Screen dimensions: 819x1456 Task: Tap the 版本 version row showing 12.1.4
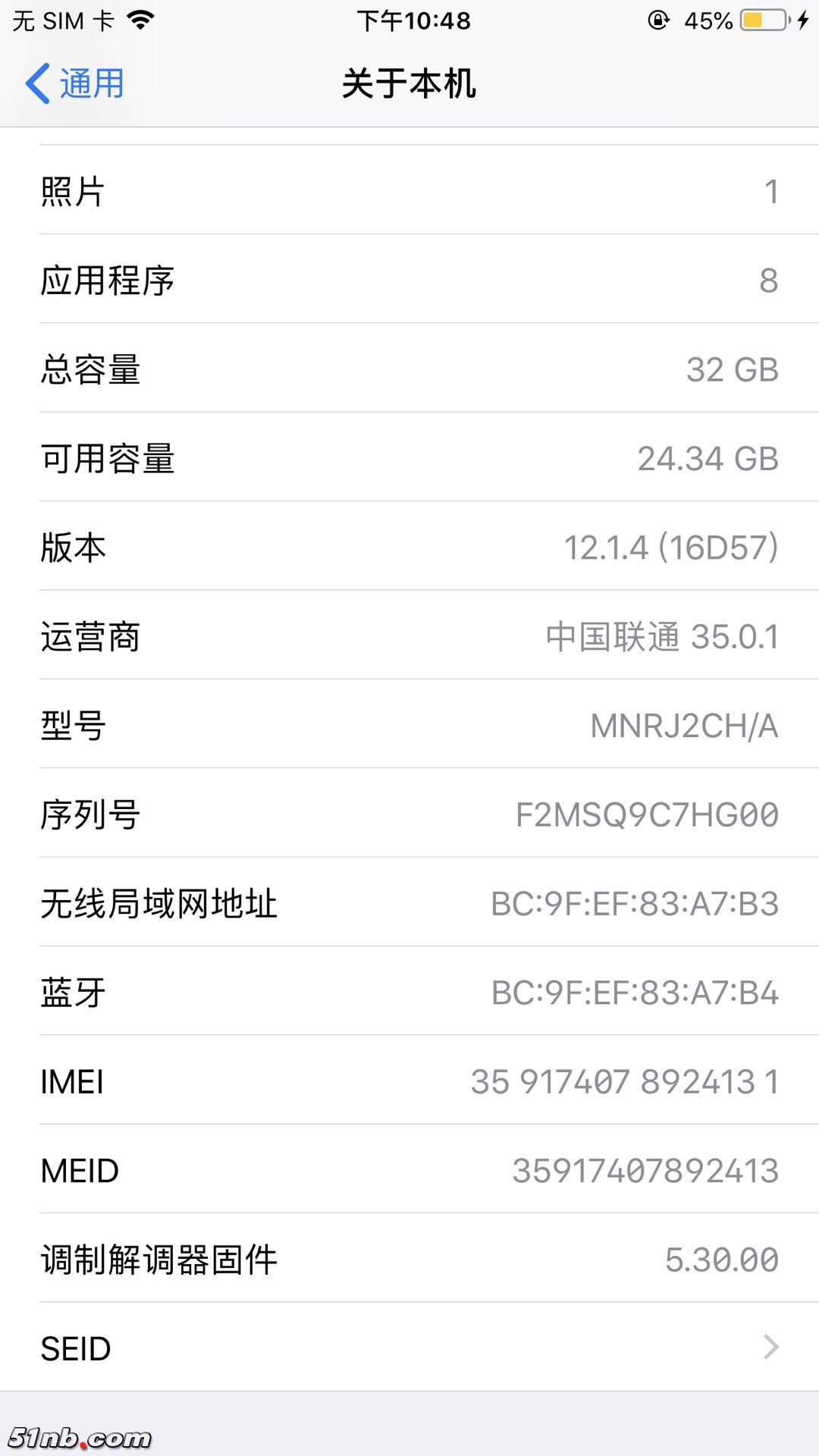[x=409, y=548]
